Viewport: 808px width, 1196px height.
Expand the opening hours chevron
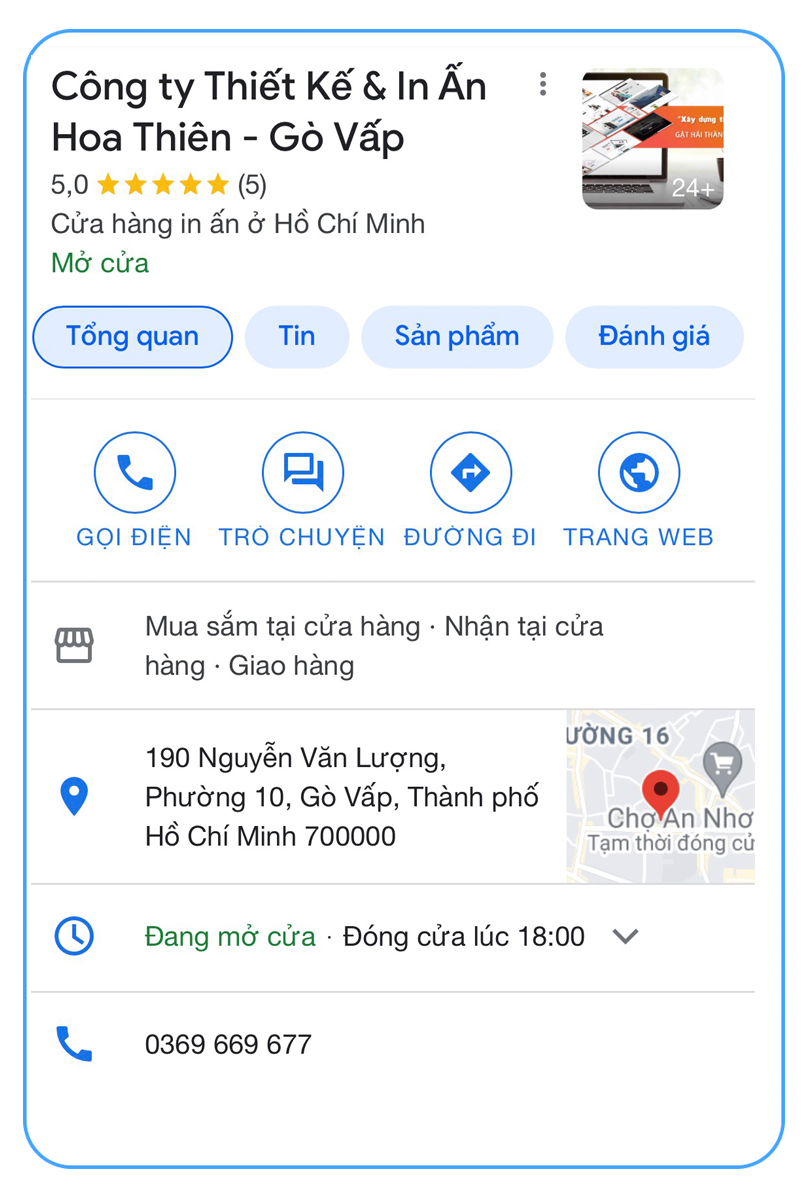pyautogui.click(x=625, y=937)
